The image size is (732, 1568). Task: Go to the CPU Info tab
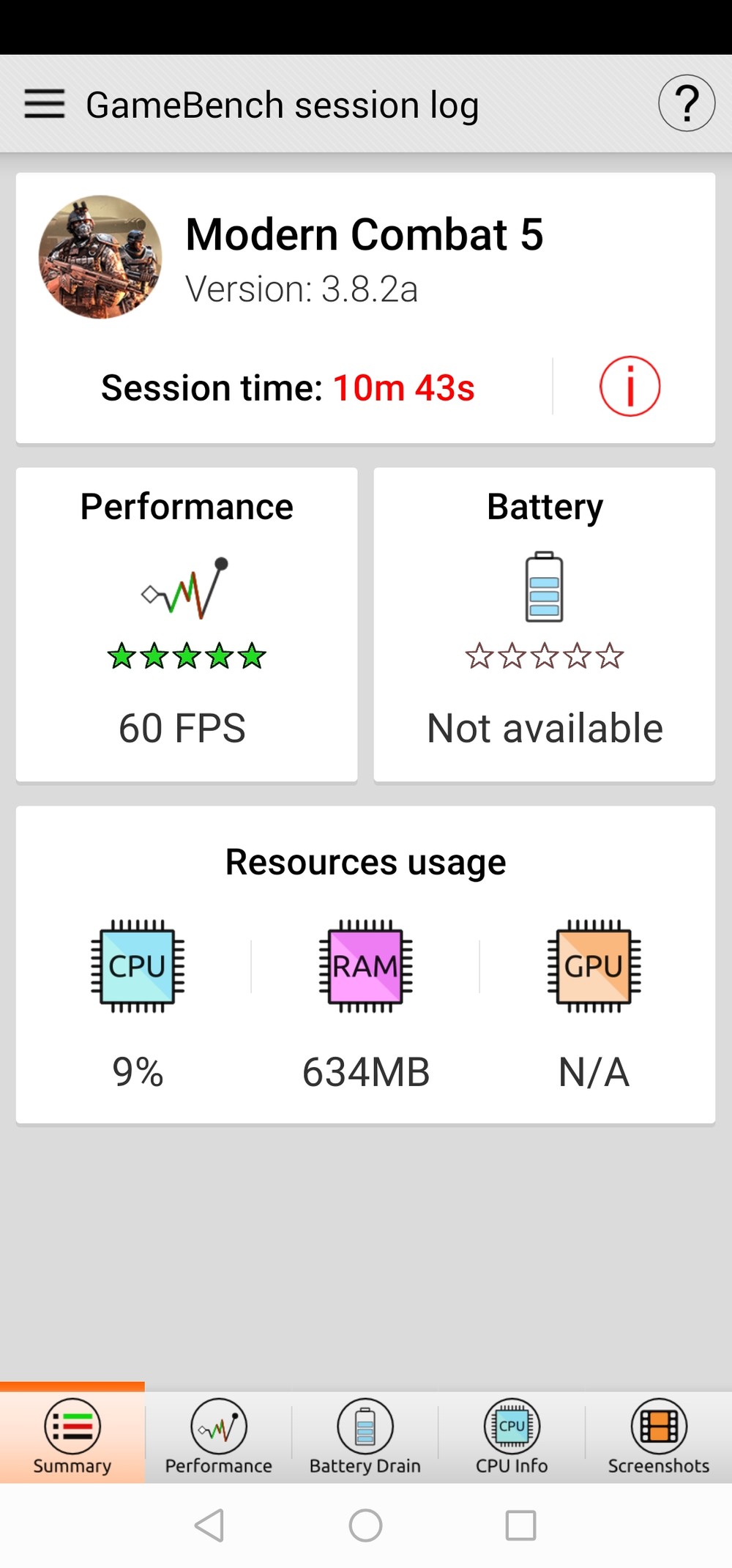[512, 1435]
